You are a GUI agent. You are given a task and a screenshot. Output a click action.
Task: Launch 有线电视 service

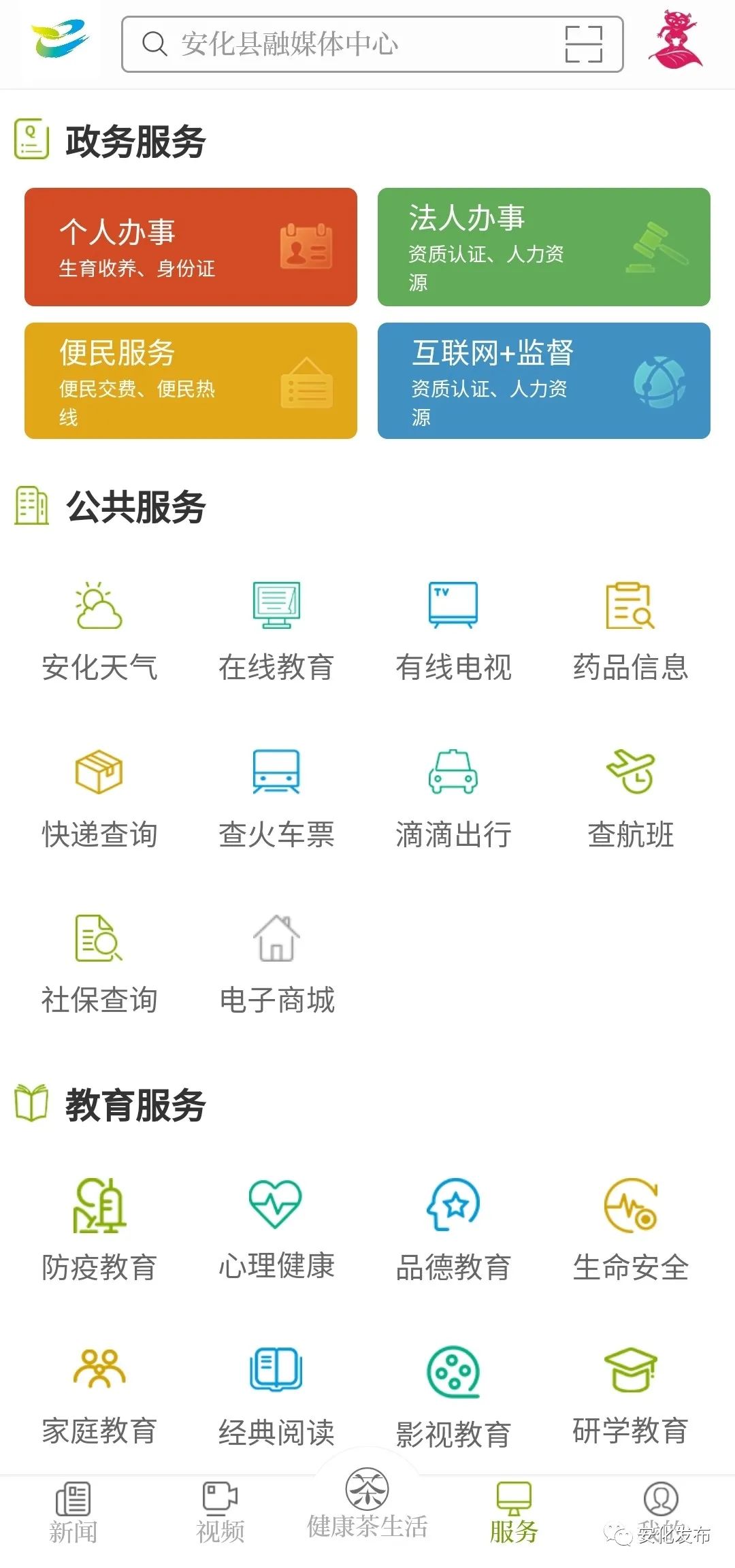(x=453, y=630)
